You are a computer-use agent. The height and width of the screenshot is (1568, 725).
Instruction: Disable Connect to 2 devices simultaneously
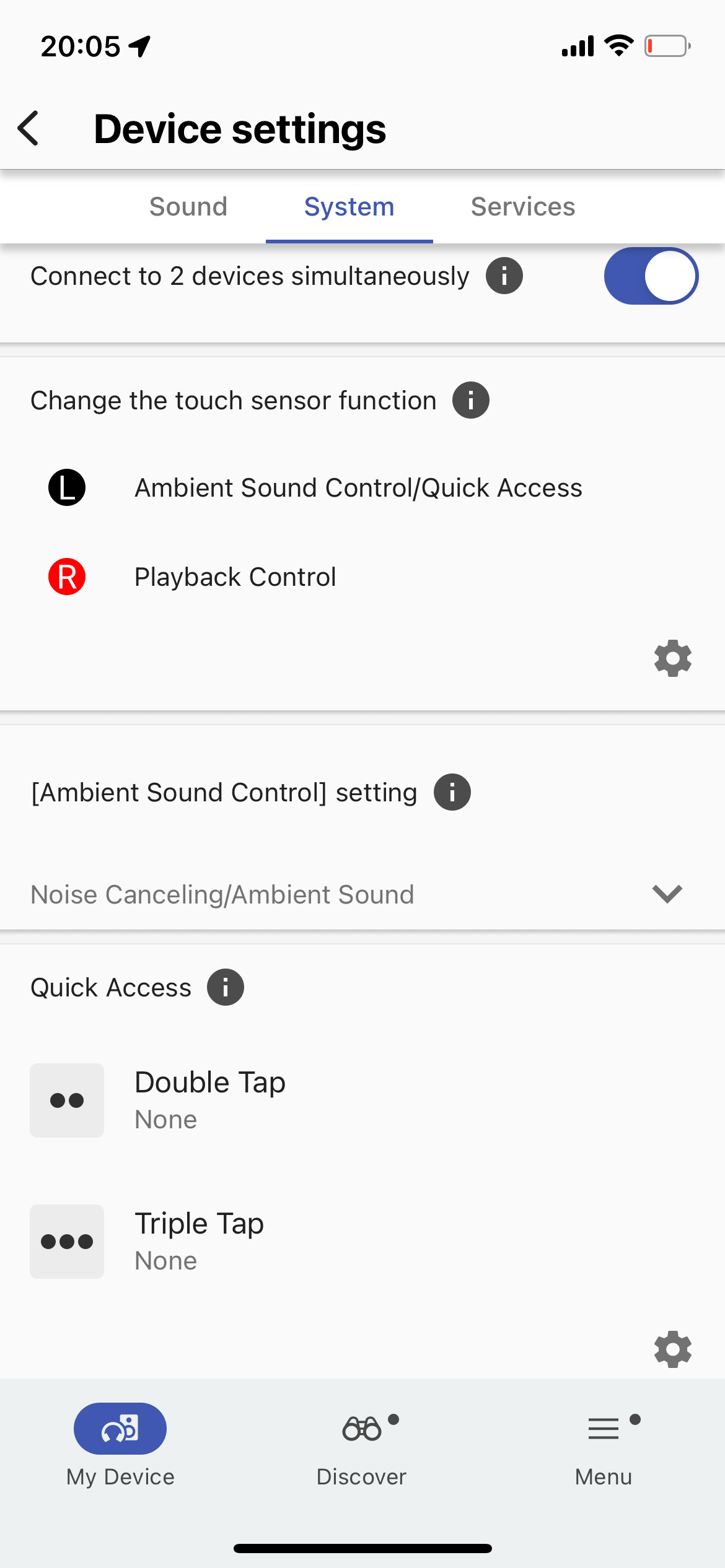(651, 276)
